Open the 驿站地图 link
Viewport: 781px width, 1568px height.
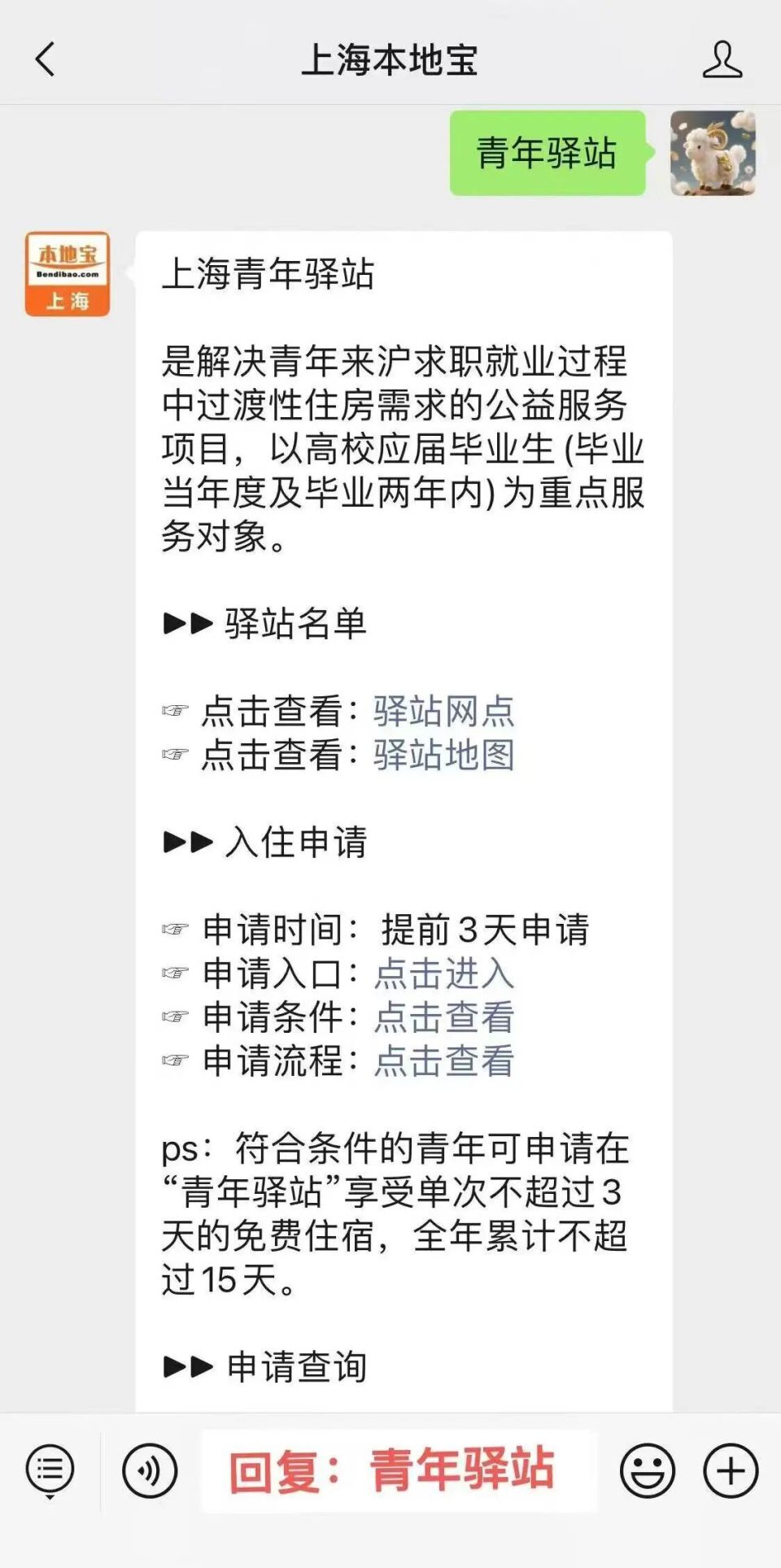tap(445, 755)
